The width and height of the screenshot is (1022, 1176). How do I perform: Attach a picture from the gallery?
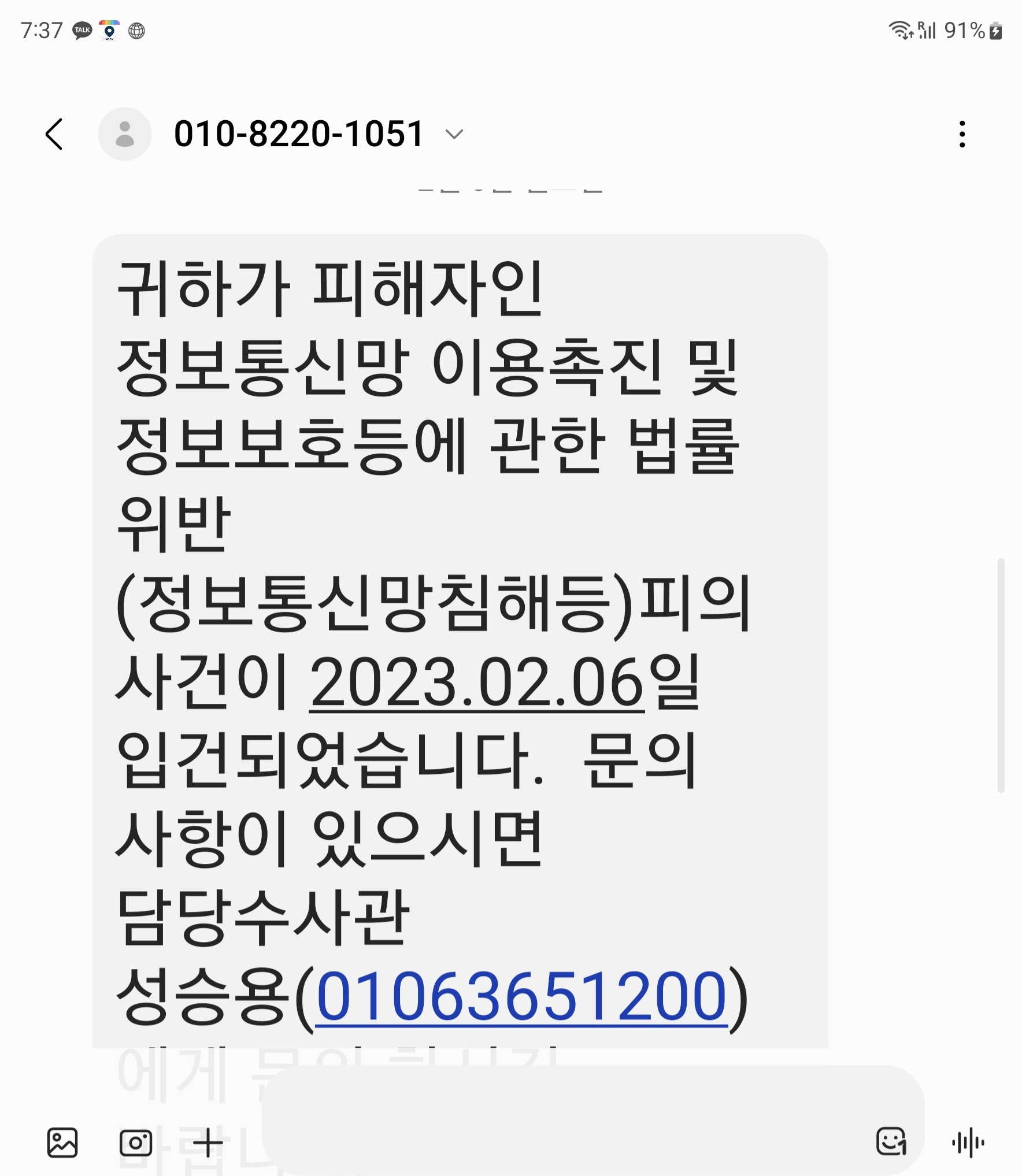coord(62,1142)
